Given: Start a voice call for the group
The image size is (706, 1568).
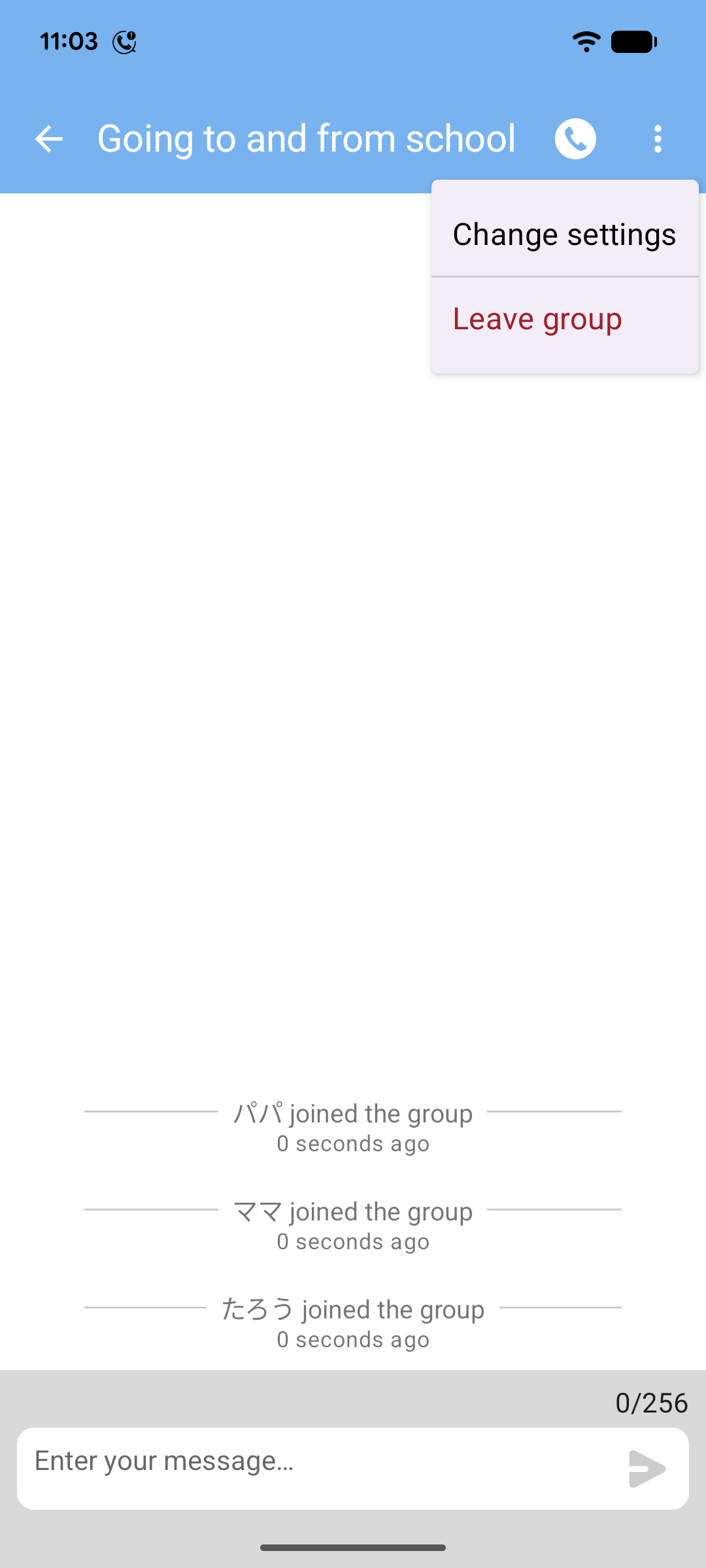Looking at the screenshot, I should 575,138.
